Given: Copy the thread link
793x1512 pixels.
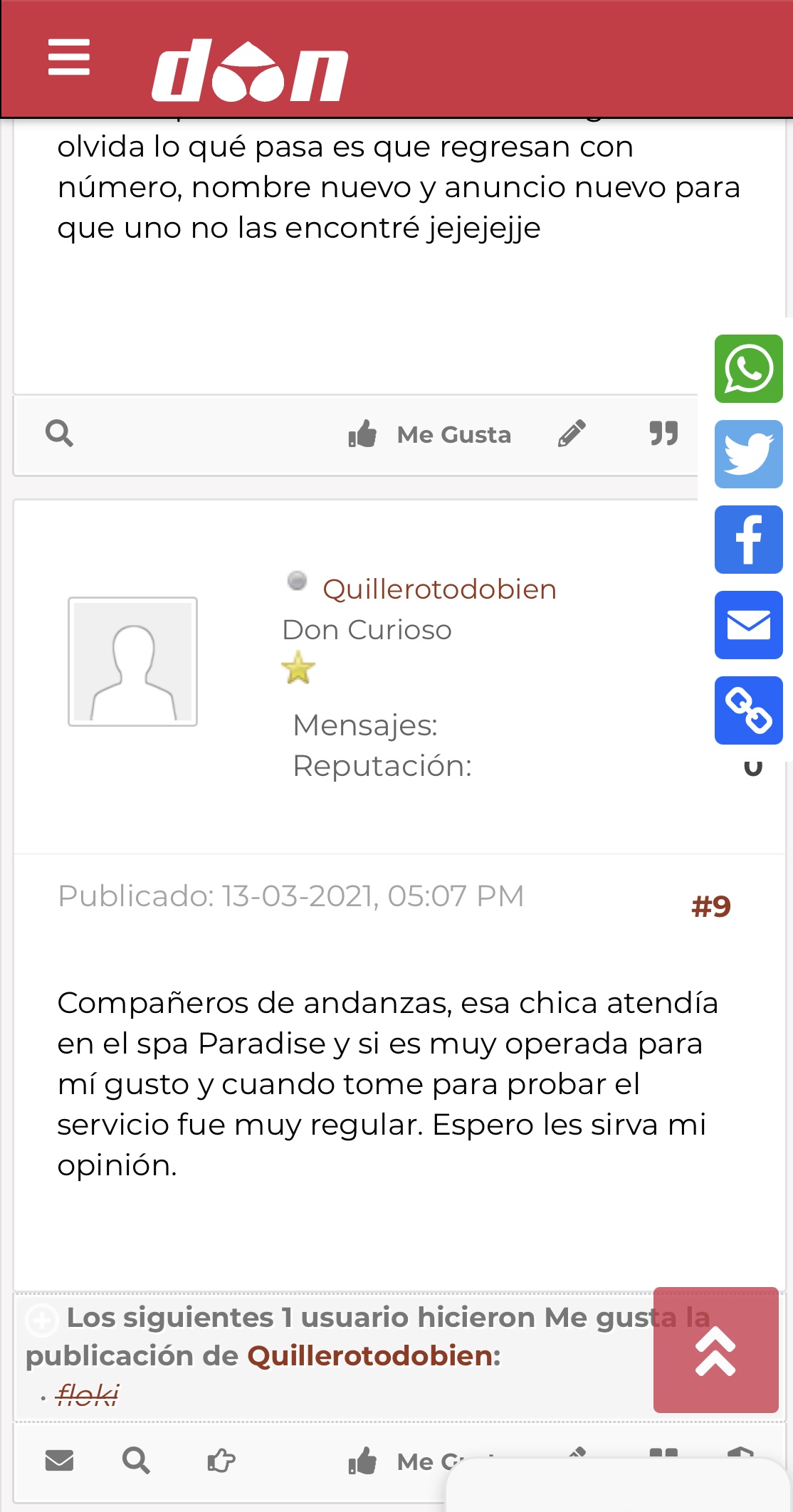Looking at the screenshot, I should (748, 710).
